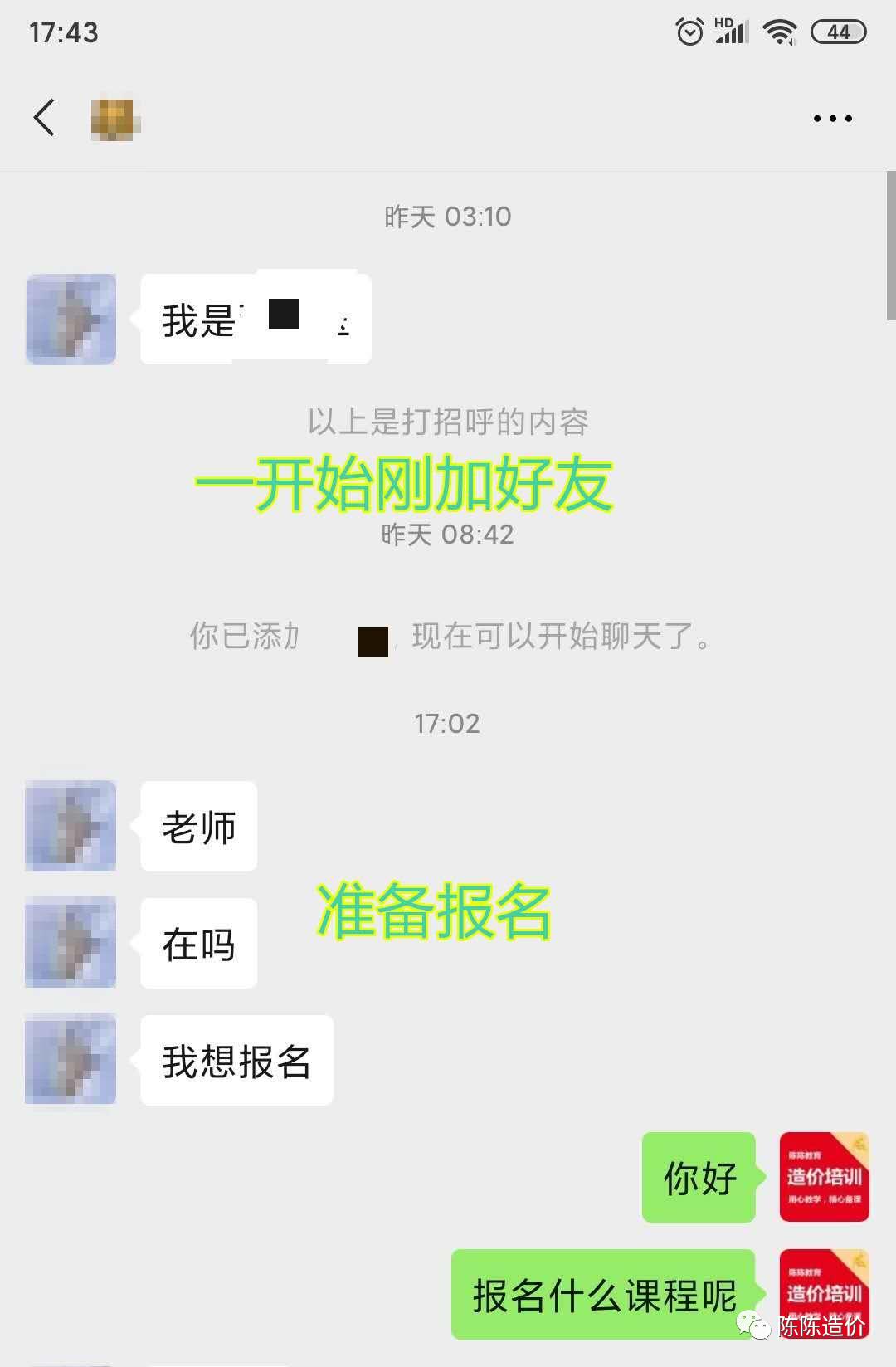Tap the WeChat watermark logo near 陈陈造价
Screen dimensions: 896x1367
click(x=757, y=1326)
